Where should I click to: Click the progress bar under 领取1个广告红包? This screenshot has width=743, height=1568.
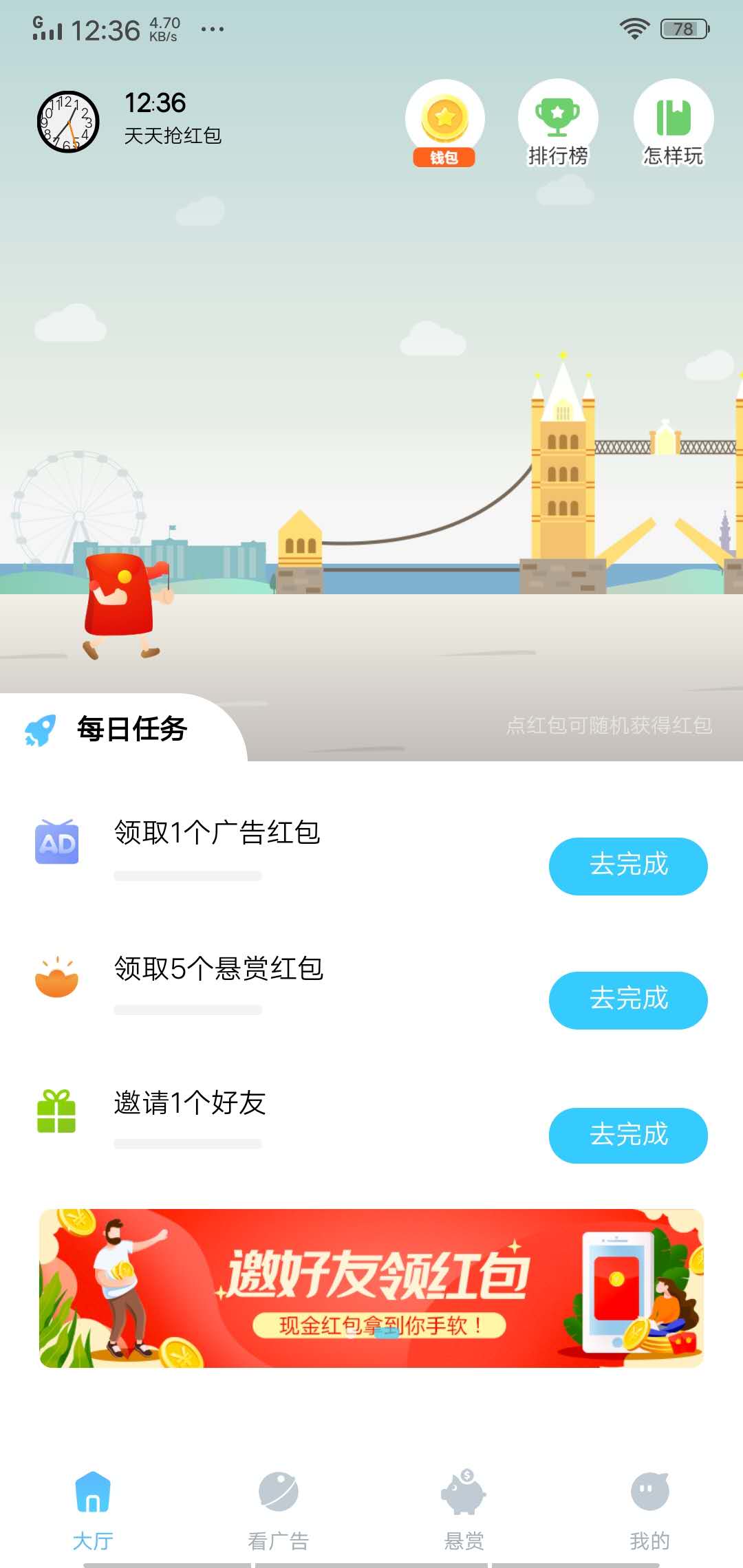187,875
